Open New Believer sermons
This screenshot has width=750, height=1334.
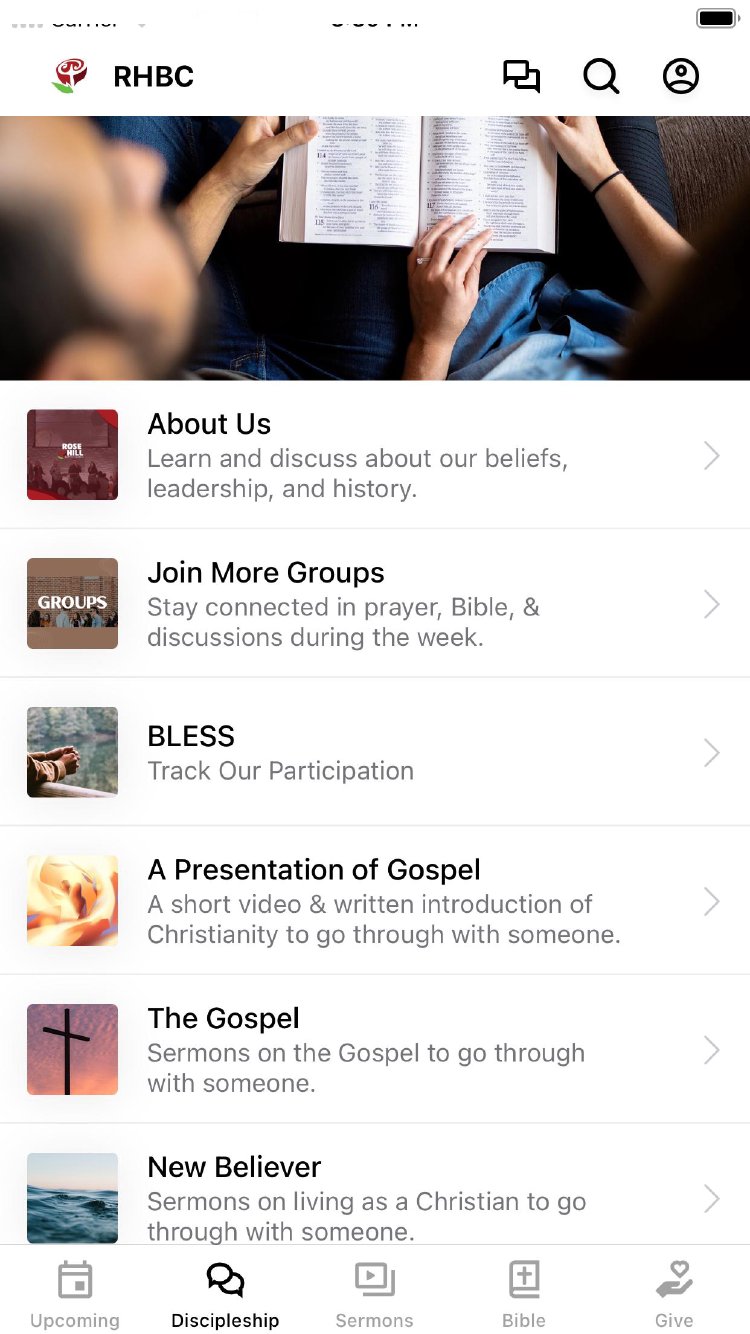[375, 1196]
